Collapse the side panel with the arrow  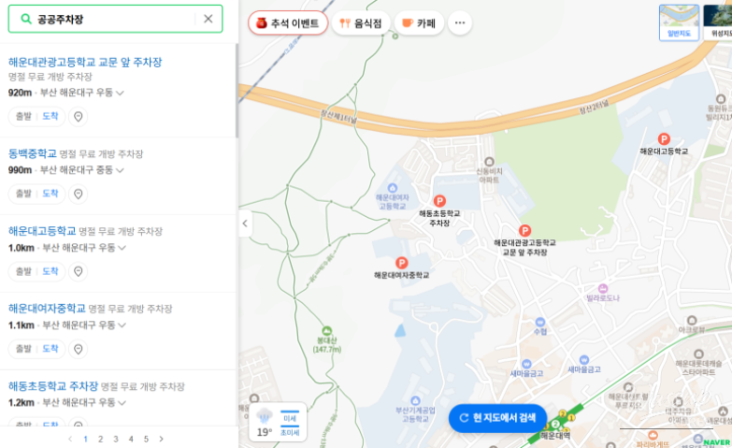[x=245, y=224]
